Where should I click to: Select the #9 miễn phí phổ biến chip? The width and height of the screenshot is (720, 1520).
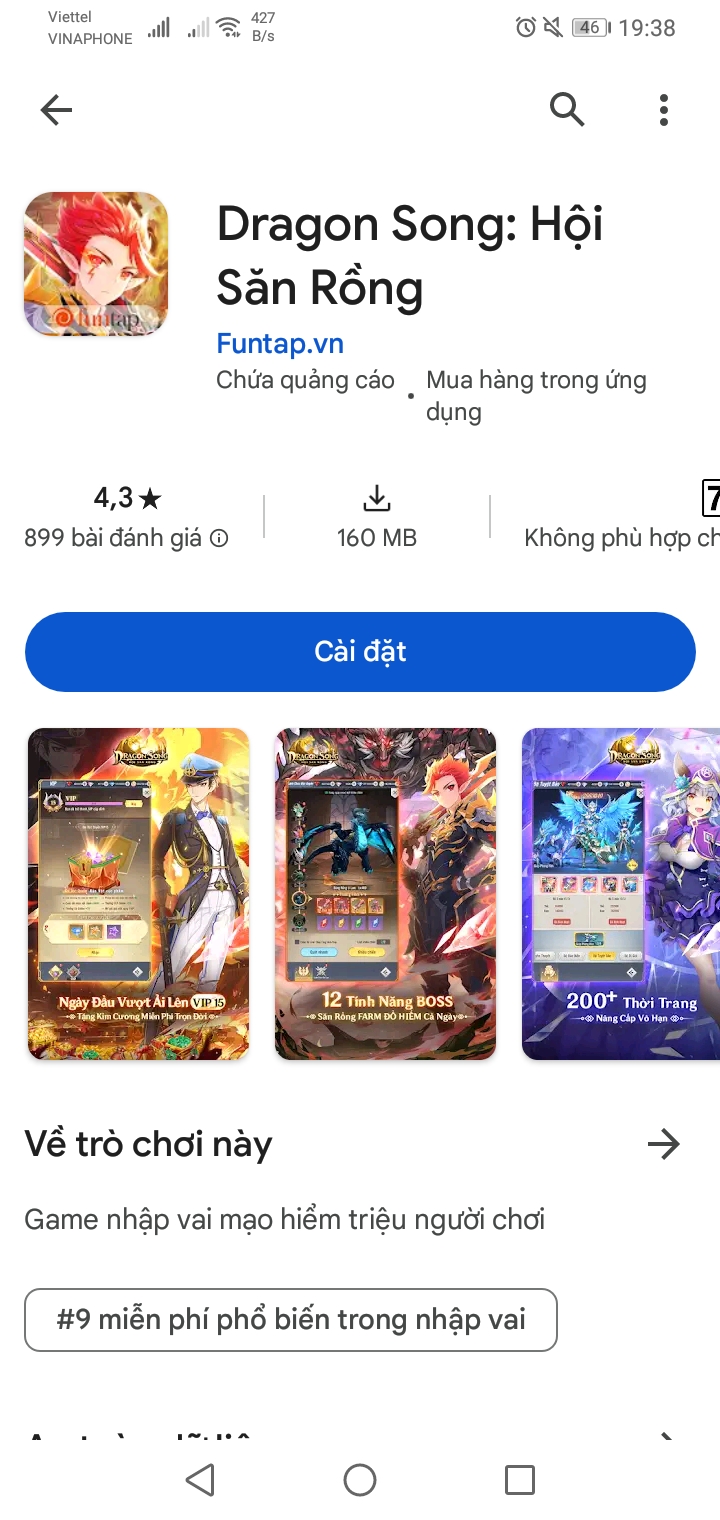coord(291,1320)
